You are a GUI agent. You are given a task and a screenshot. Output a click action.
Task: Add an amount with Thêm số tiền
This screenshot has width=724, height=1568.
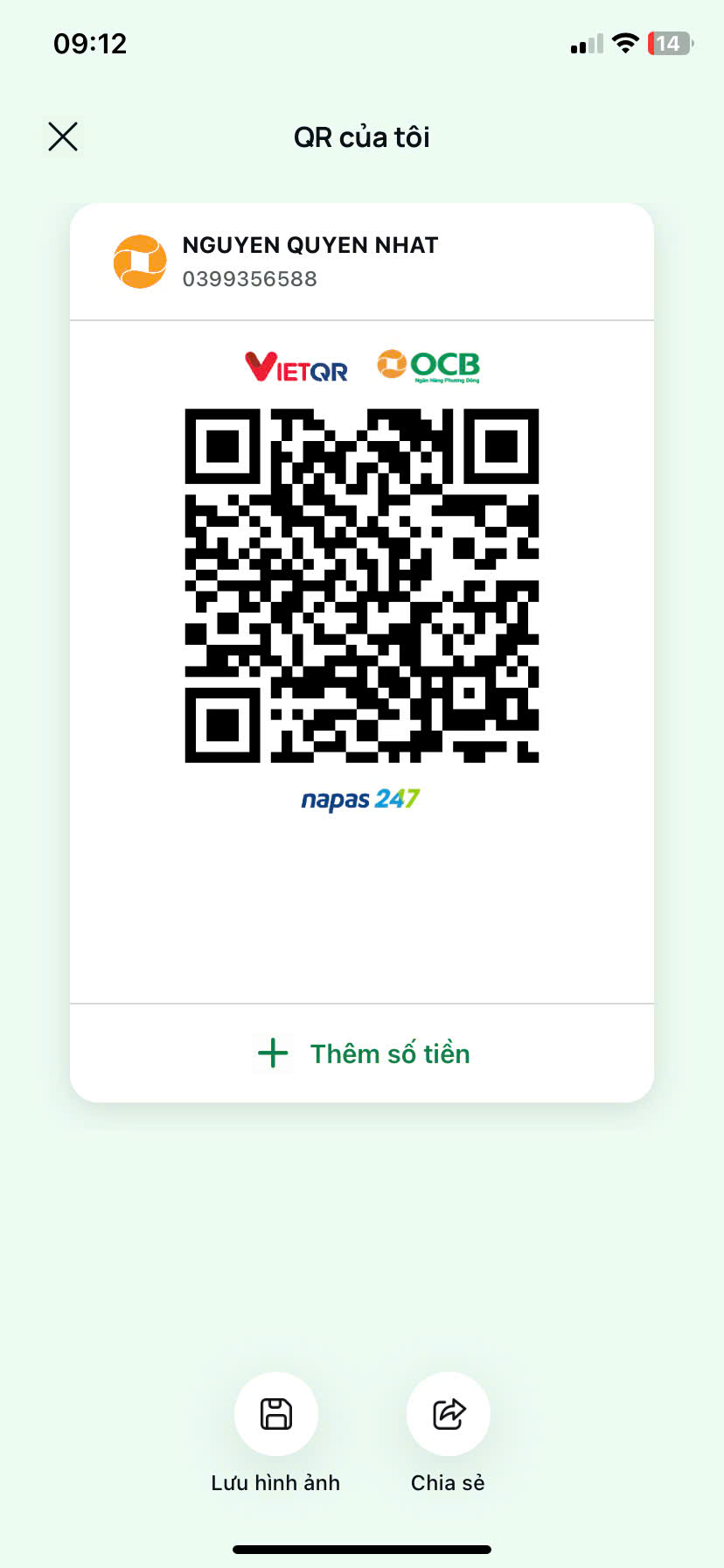tap(362, 1053)
